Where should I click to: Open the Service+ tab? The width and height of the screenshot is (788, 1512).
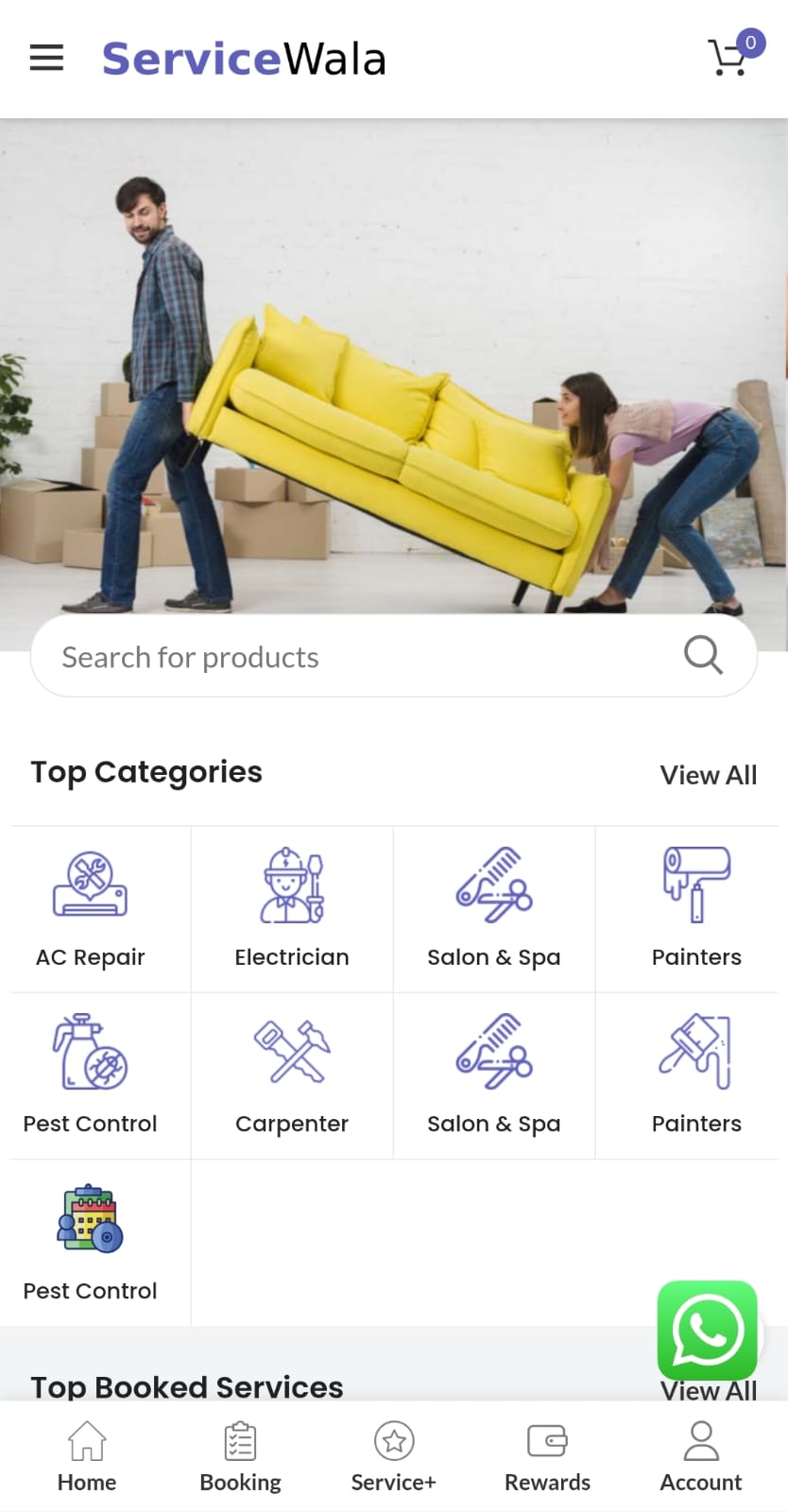click(x=394, y=1457)
